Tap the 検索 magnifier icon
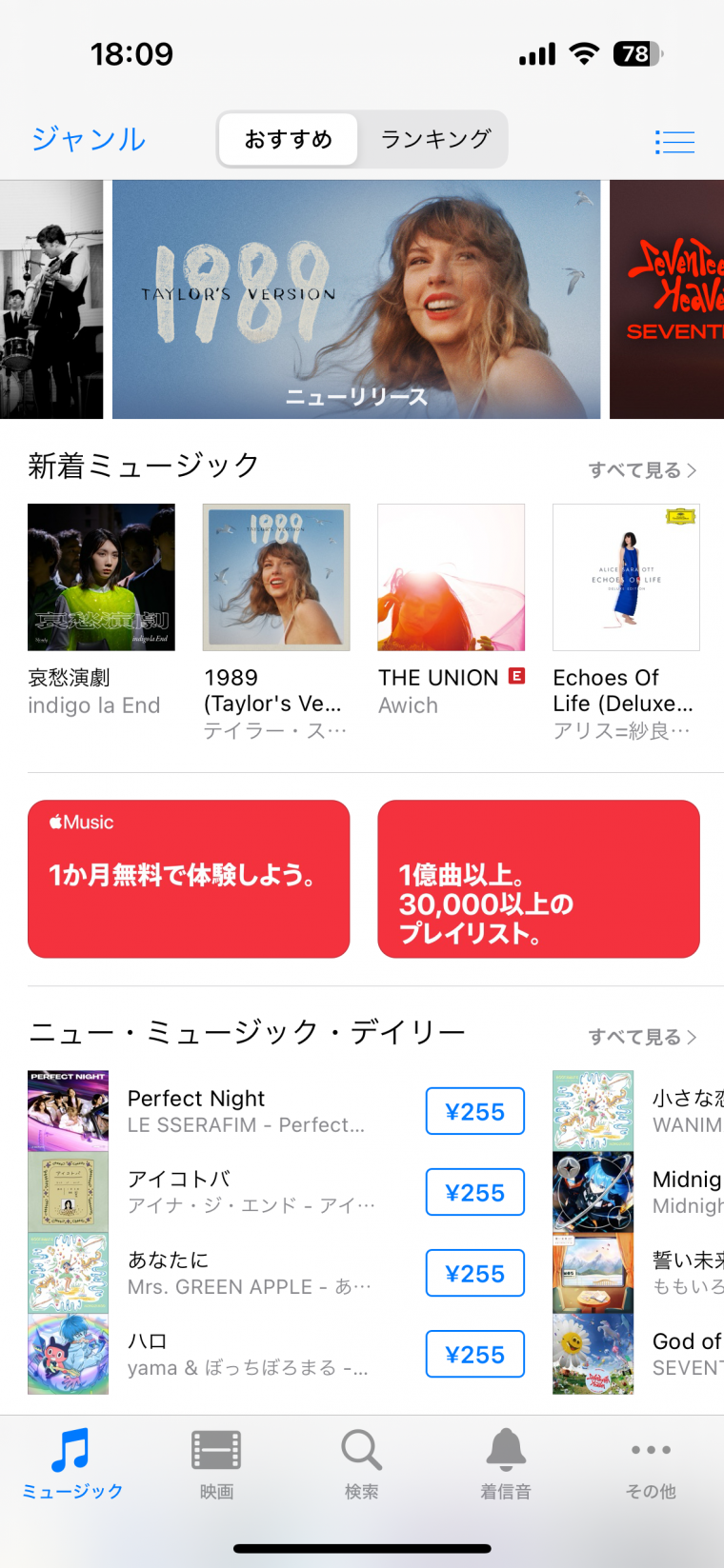This screenshot has width=724, height=1568. [361, 1450]
